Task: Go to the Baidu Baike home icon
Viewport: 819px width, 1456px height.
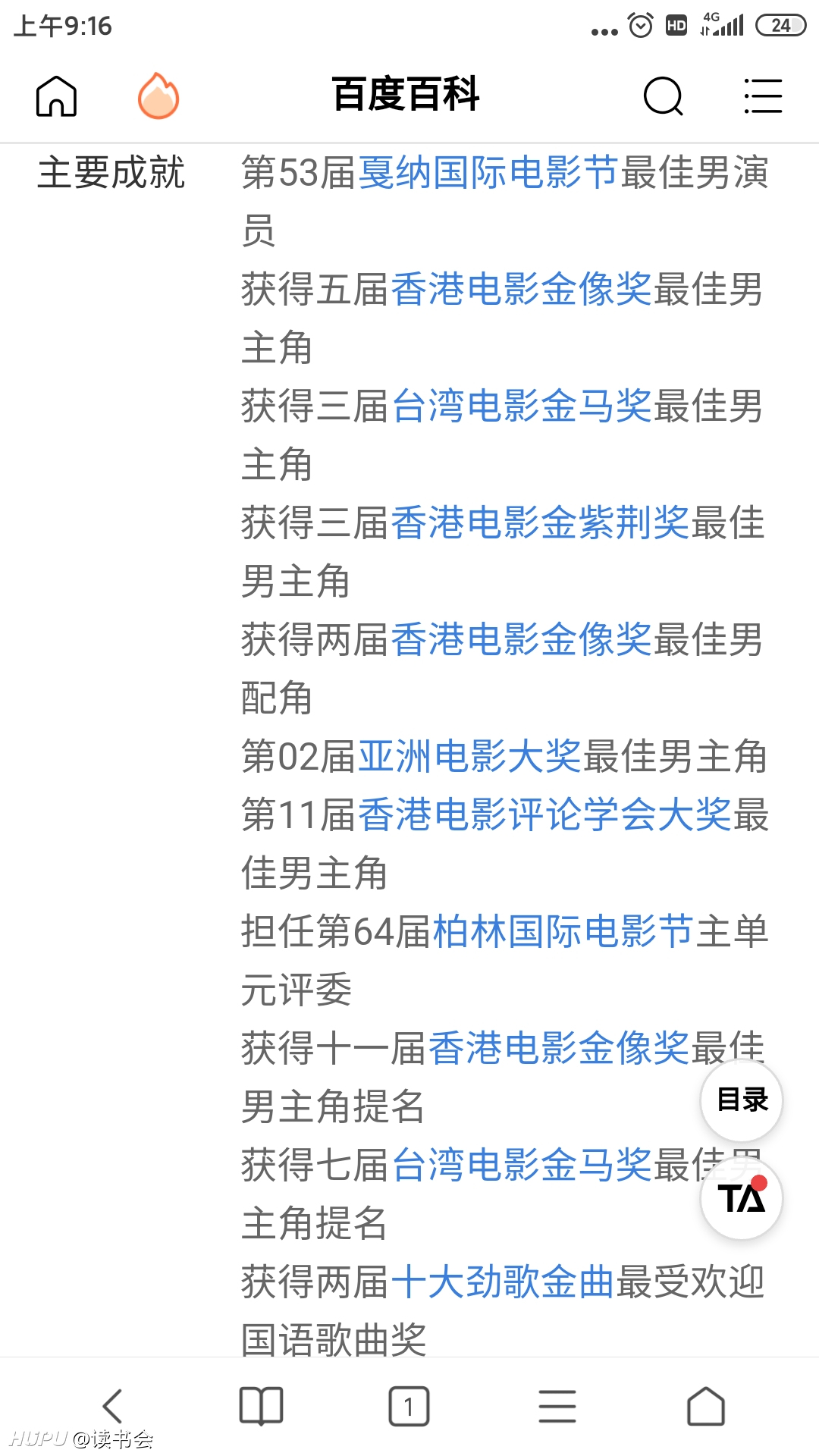Action: point(57,96)
